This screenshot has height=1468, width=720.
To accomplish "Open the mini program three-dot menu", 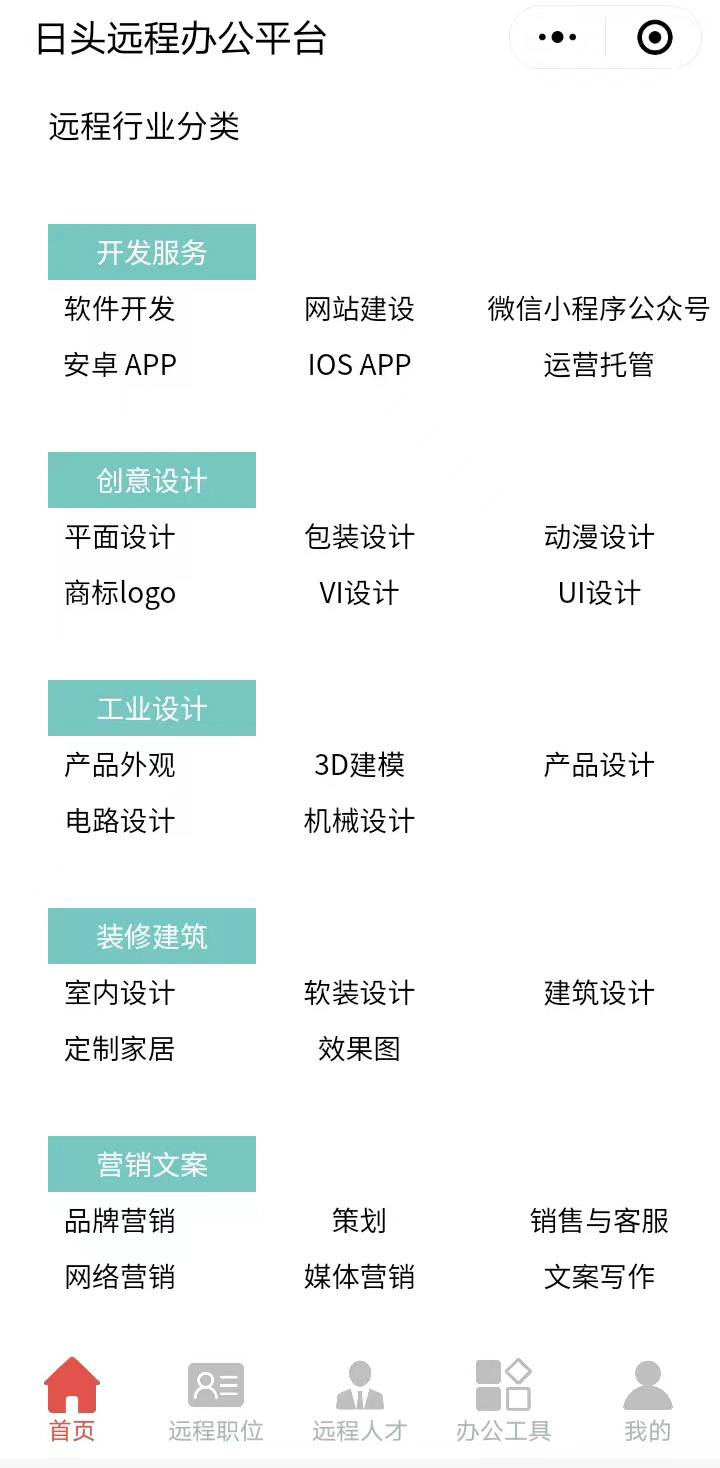I will click(557, 38).
